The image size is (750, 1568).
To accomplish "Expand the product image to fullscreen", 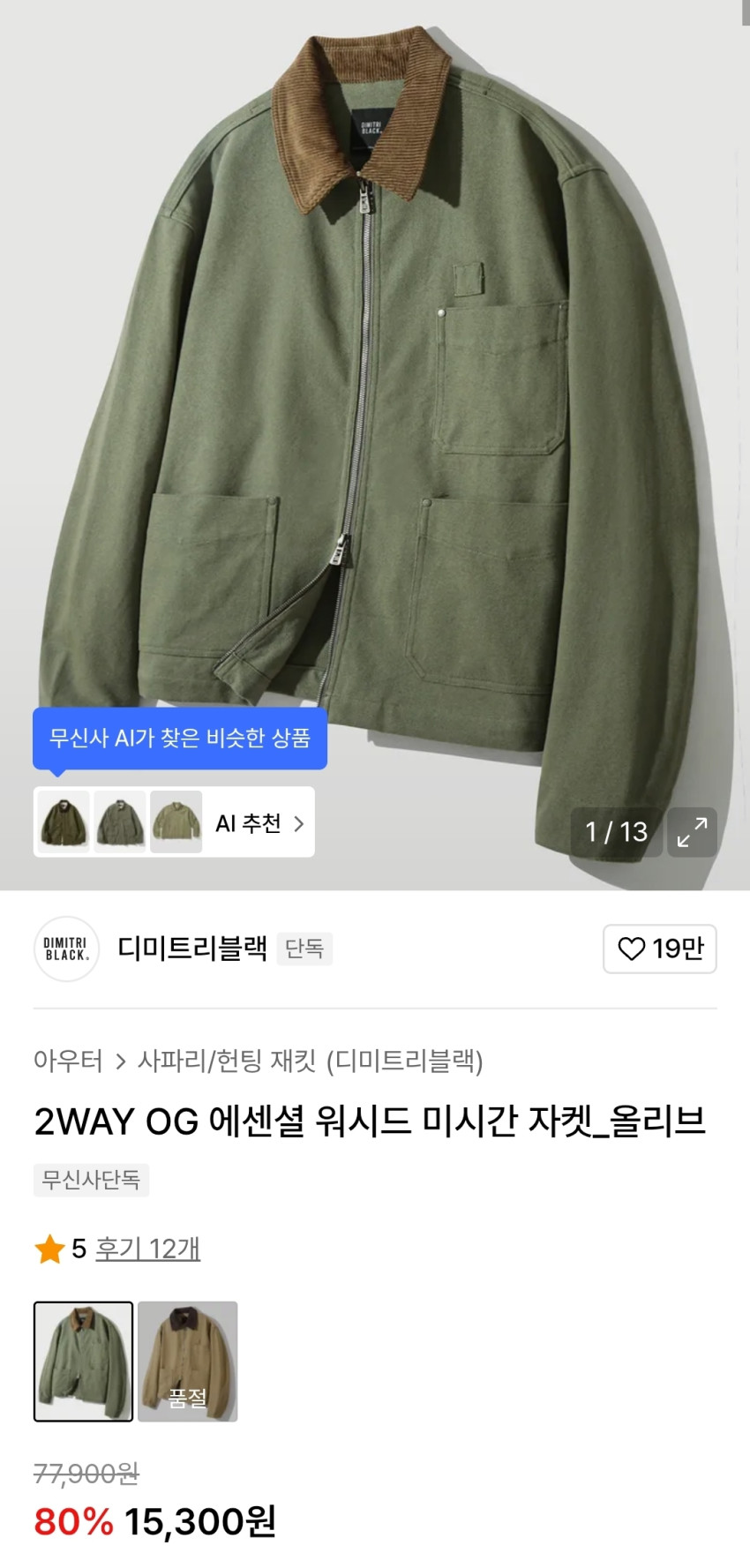I will pyautogui.click(x=692, y=832).
